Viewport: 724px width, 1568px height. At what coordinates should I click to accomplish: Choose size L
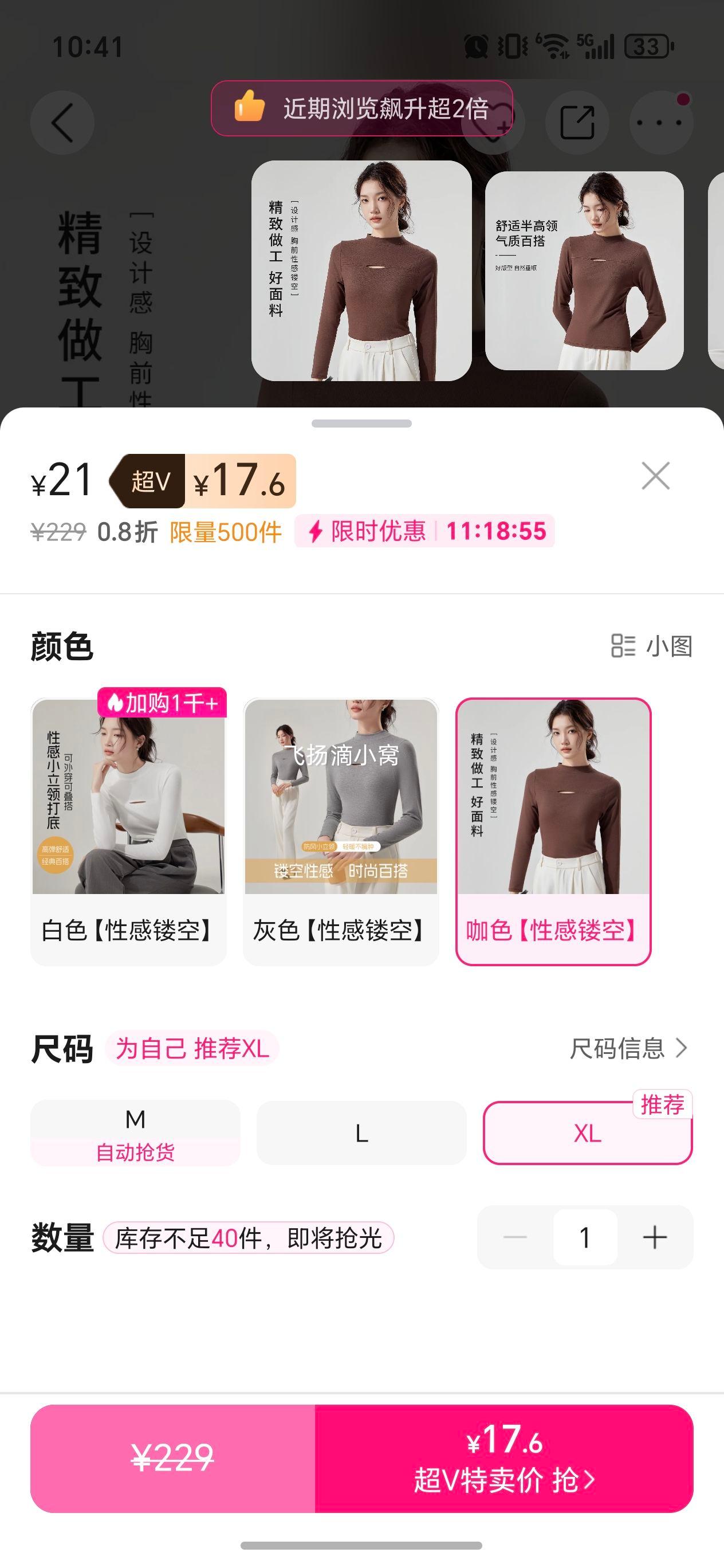(361, 1134)
